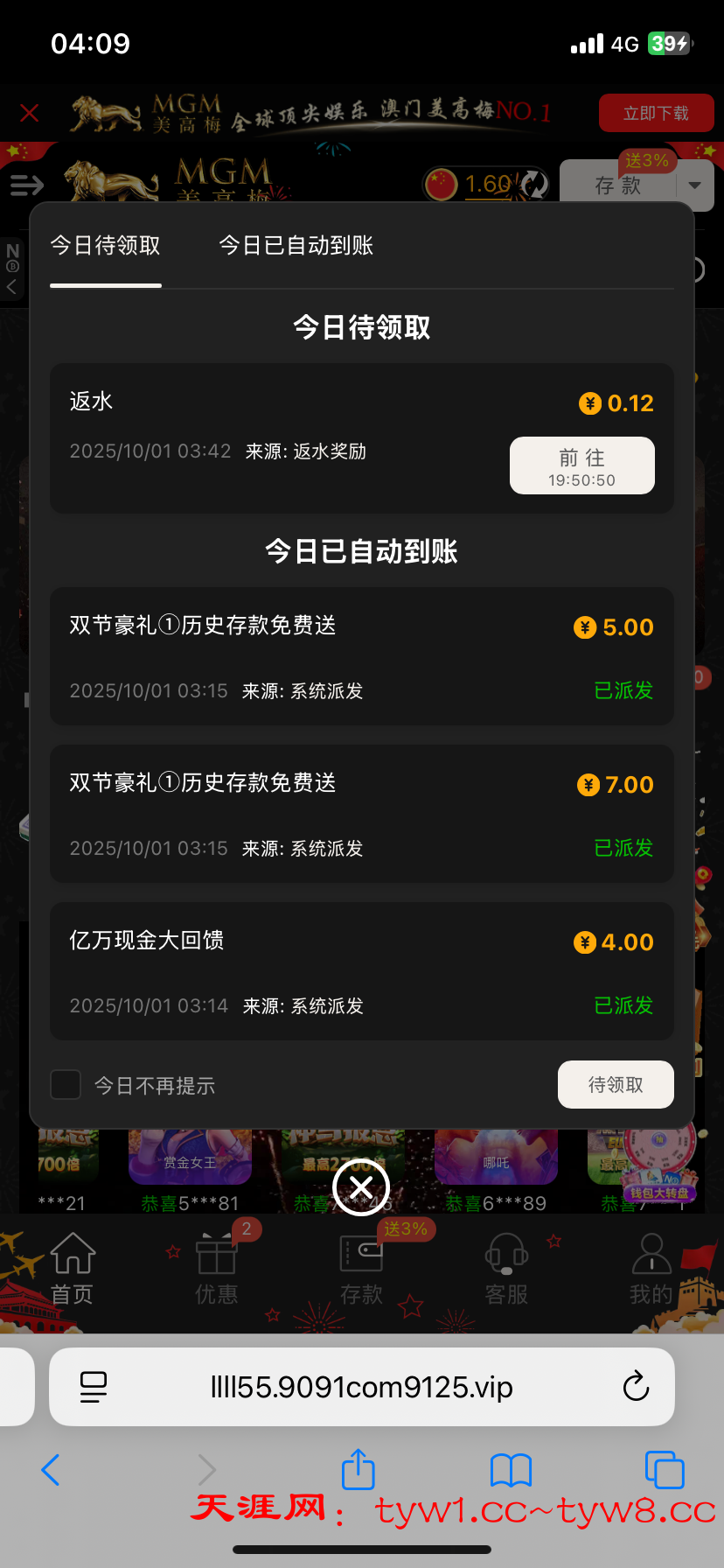Image resolution: width=724 pixels, height=1568 pixels.
Task: Go back in Safari
Action: click(51, 1470)
